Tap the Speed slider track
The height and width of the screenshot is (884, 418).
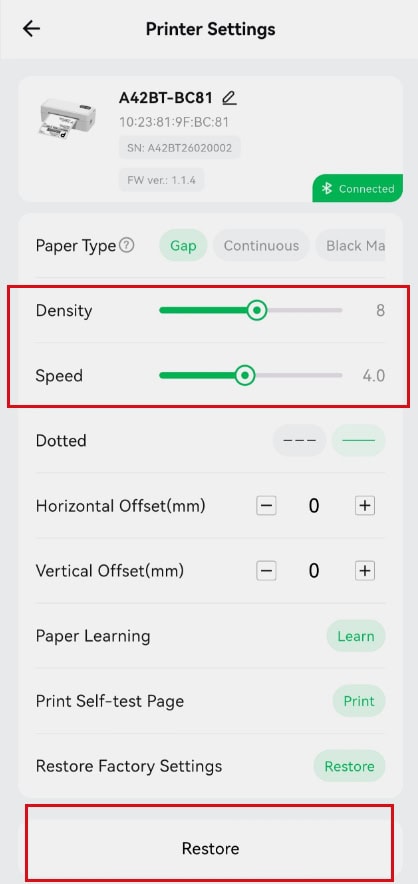250,375
